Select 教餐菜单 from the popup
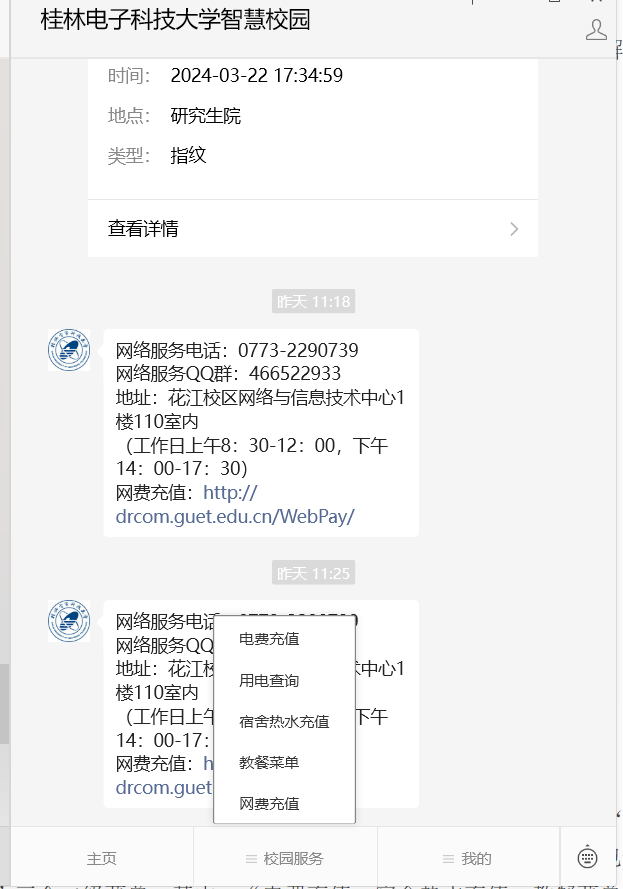 click(269, 762)
